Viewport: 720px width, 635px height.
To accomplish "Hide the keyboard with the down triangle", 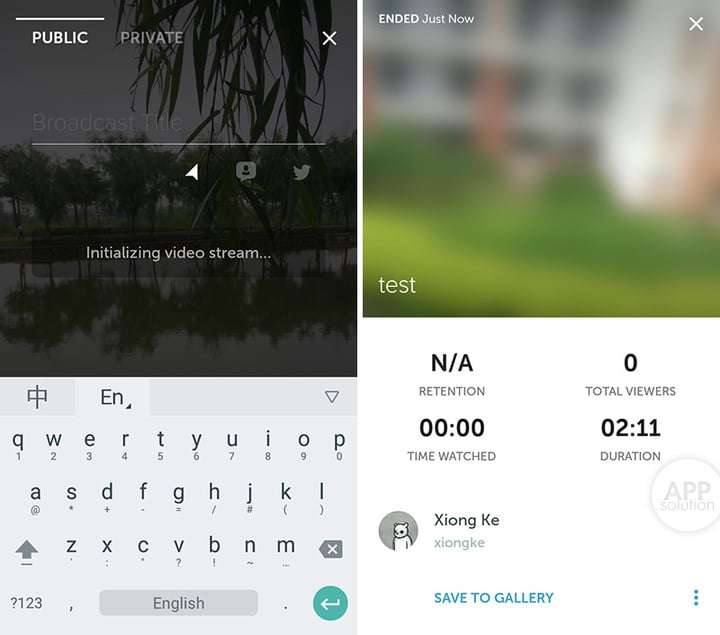I will pyautogui.click(x=332, y=397).
